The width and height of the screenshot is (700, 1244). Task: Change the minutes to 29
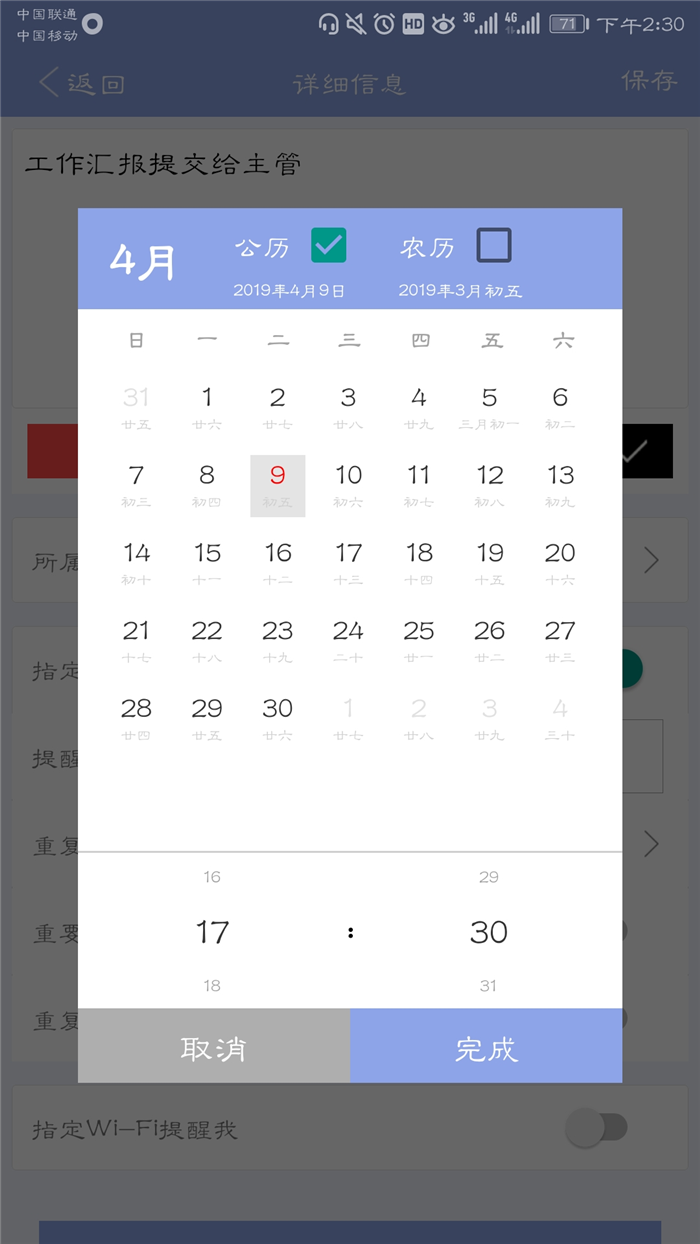(488, 877)
